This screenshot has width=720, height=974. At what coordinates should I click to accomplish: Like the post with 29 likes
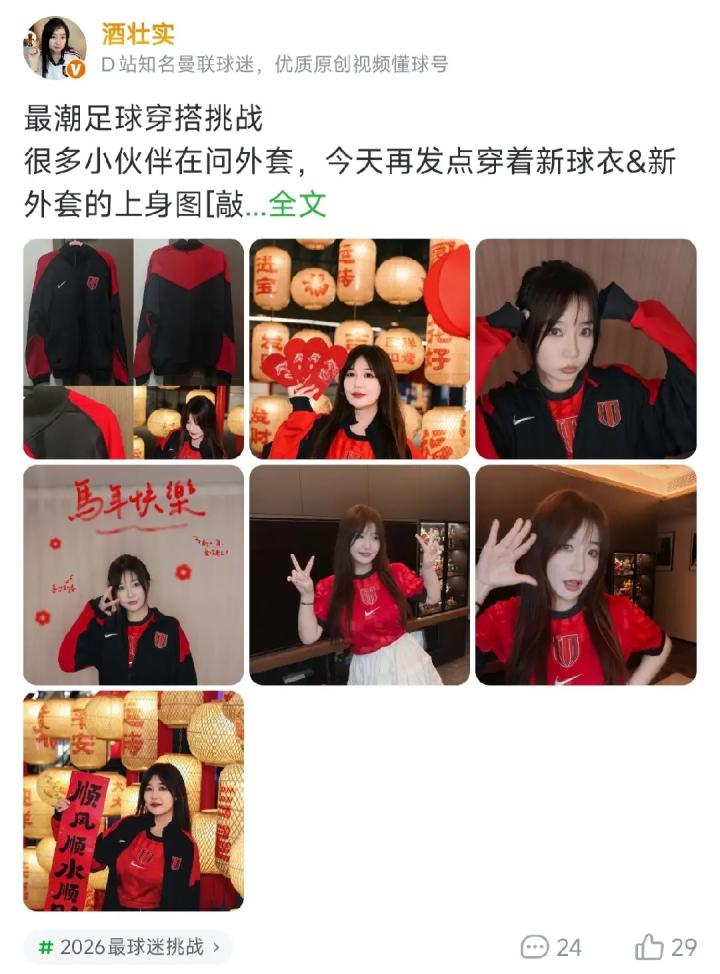665,946
